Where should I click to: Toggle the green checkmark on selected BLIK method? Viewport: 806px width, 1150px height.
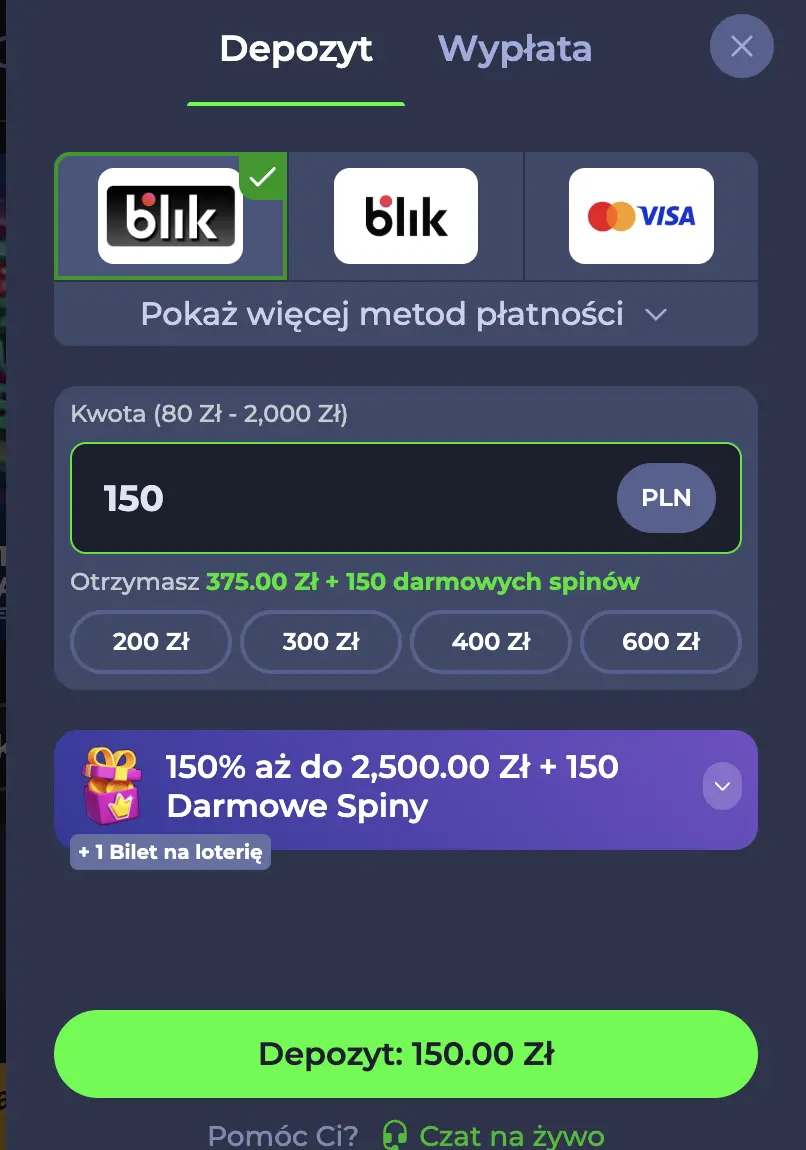(262, 177)
